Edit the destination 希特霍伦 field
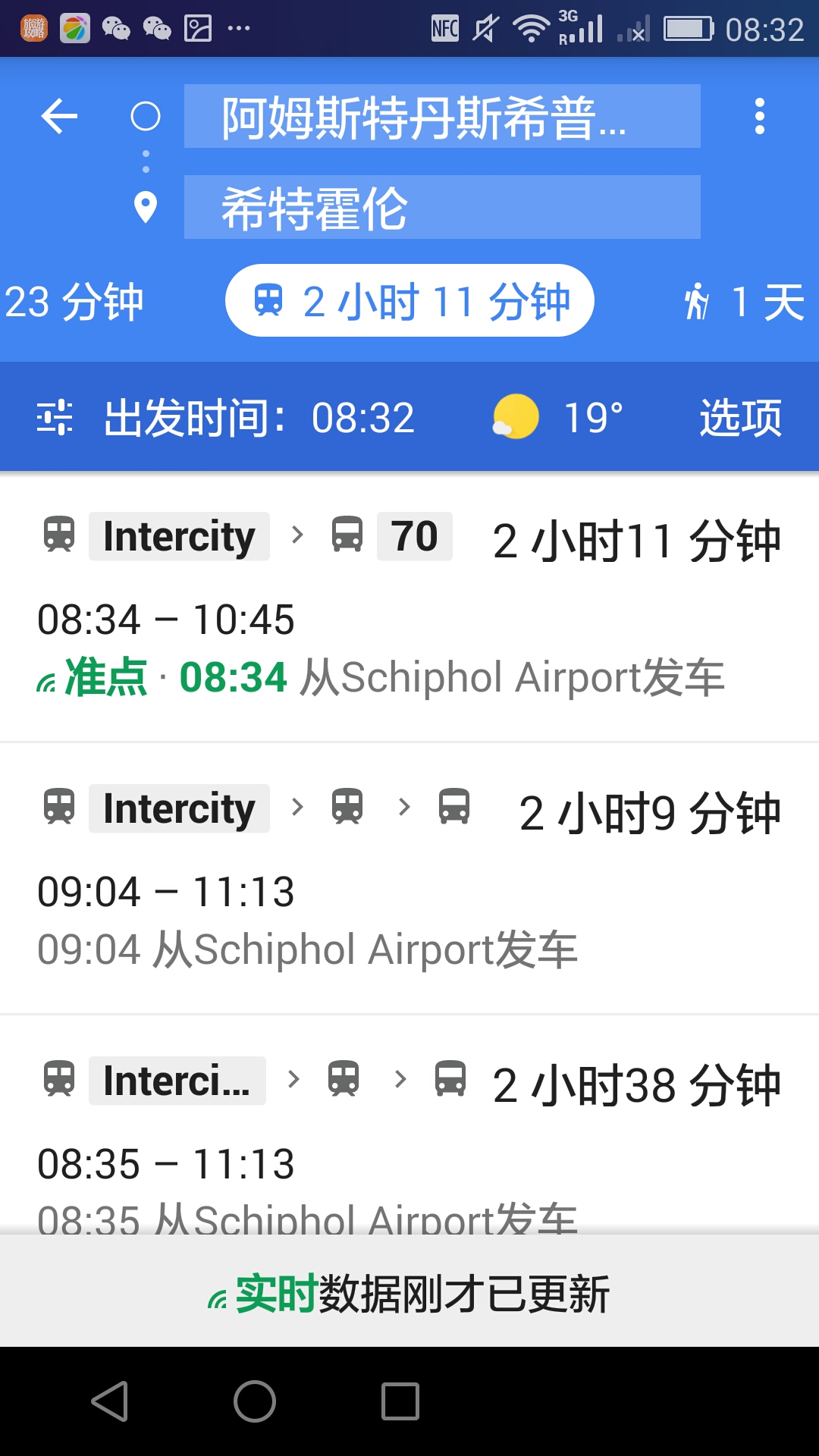Screen dimensions: 819x1456 (x=441, y=208)
